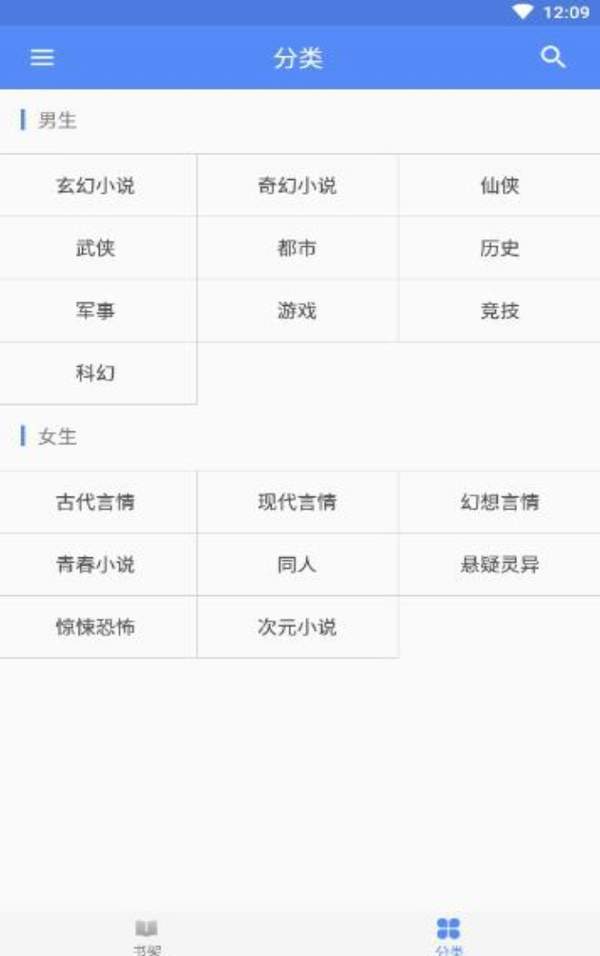Tap the 都市 category
Viewport: 600px width, 956px height.
pyautogui.click(x=297, y=248)
